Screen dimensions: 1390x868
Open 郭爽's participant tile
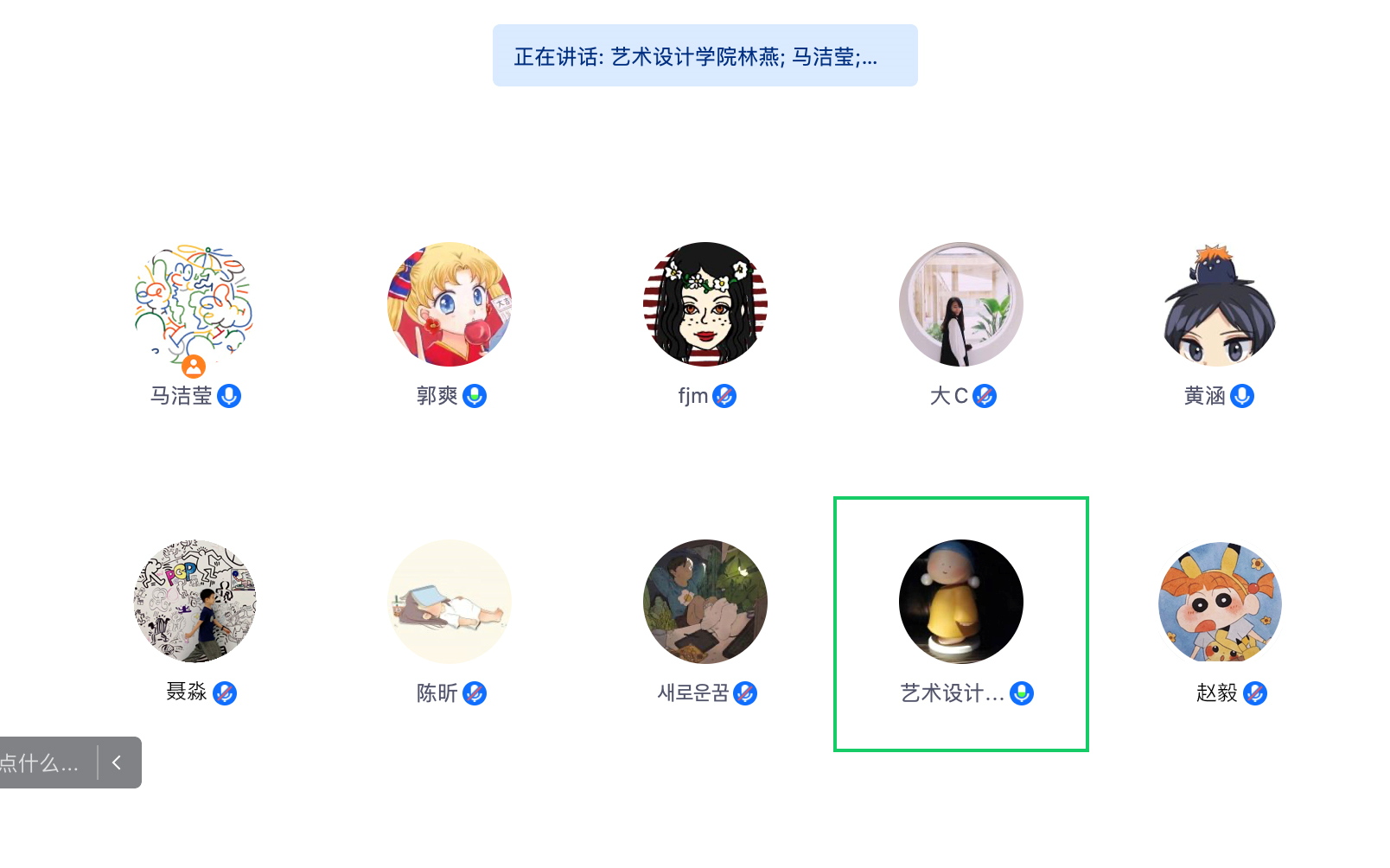pos(449,305)
